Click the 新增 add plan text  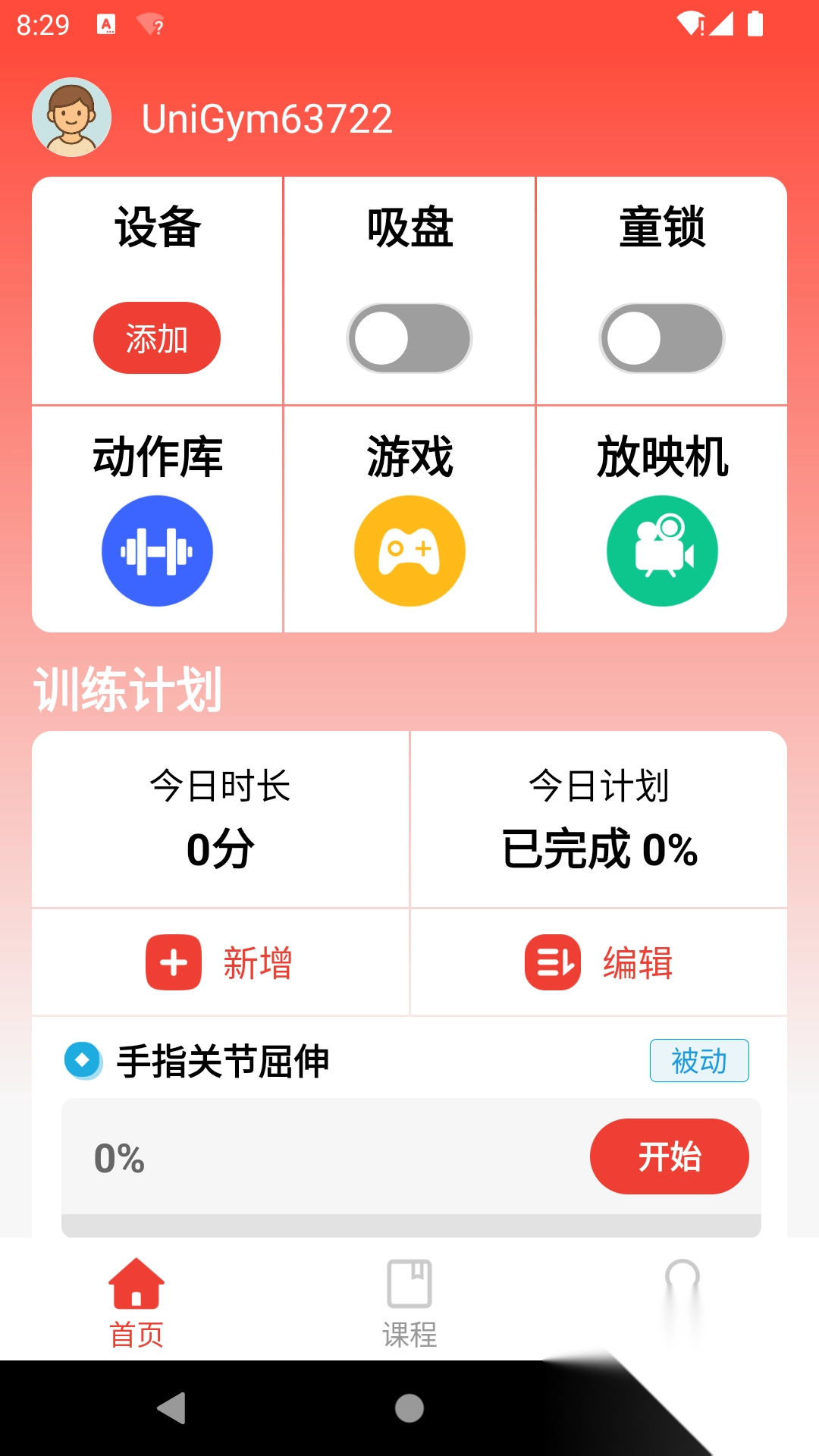(256, 963)
